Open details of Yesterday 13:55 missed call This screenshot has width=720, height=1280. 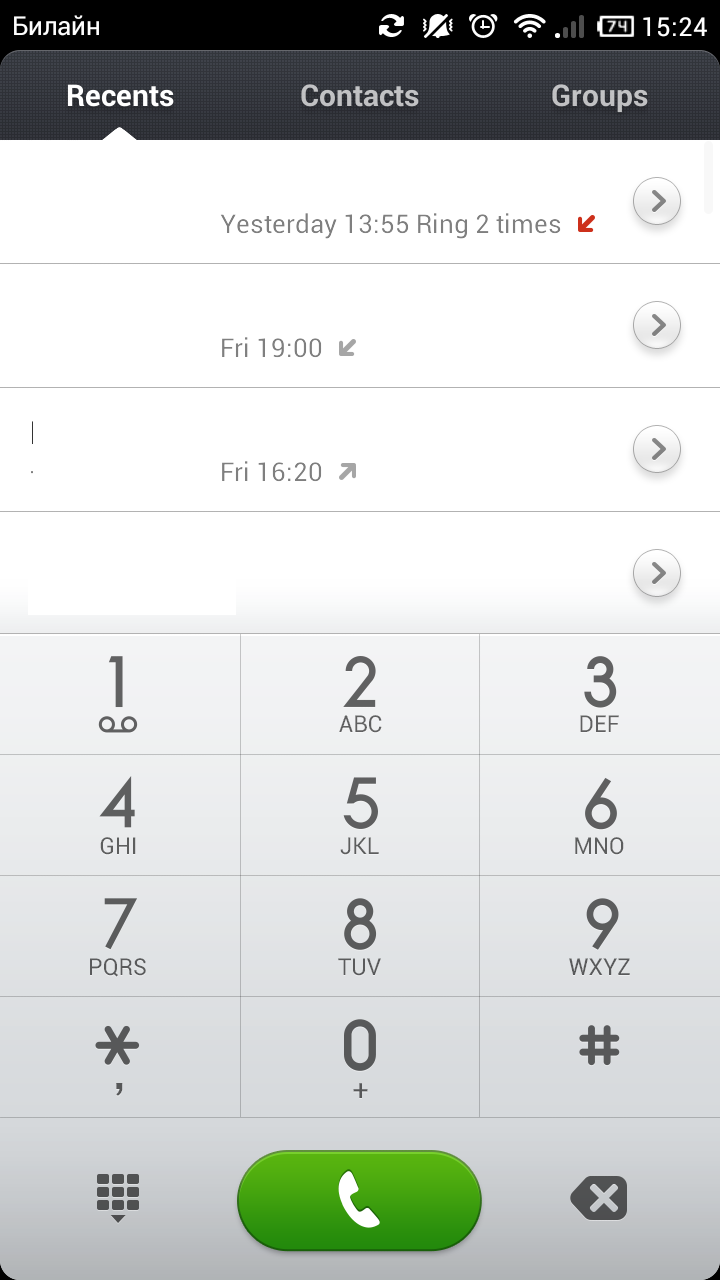pyautogui.click(x=657, y=202)
